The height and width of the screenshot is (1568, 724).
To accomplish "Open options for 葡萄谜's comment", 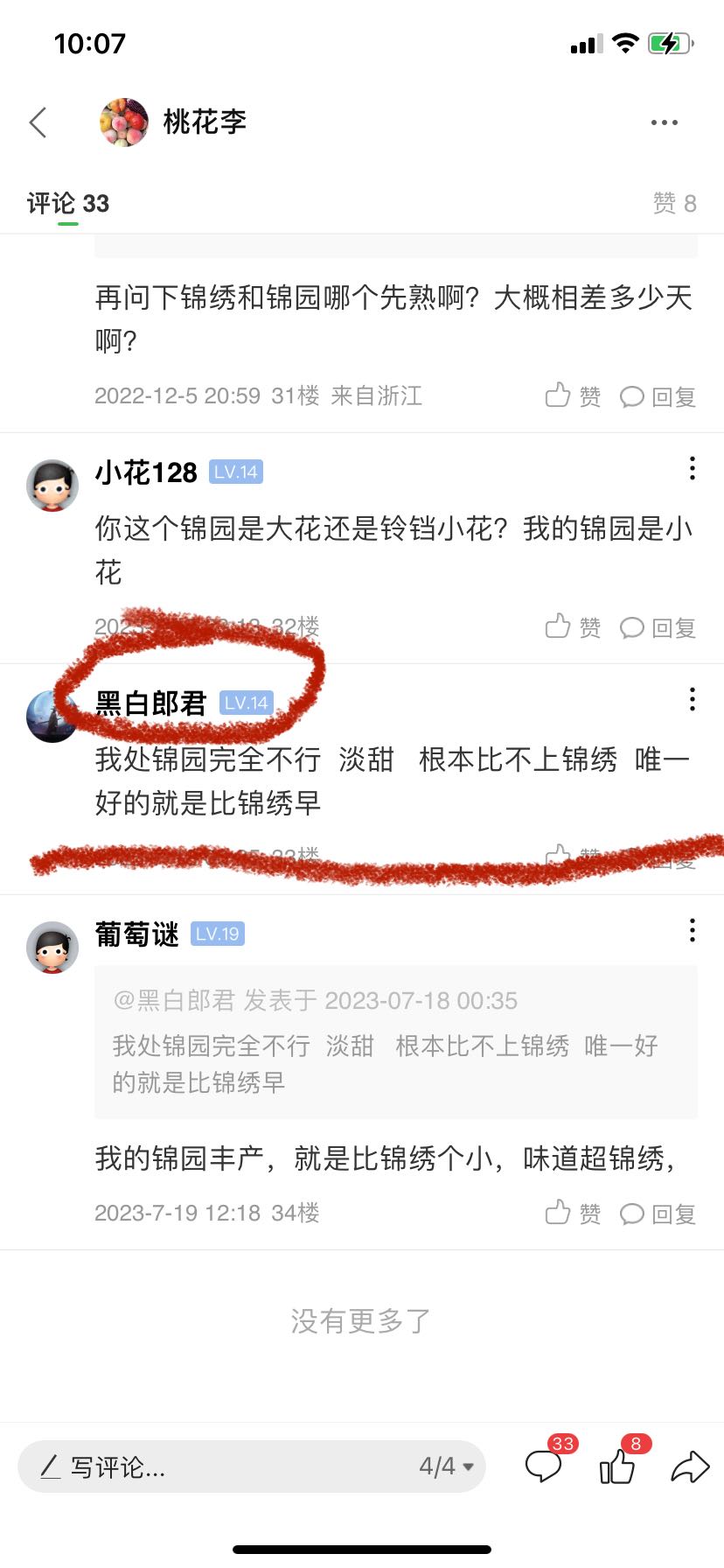I will click(x=692, y=930).
